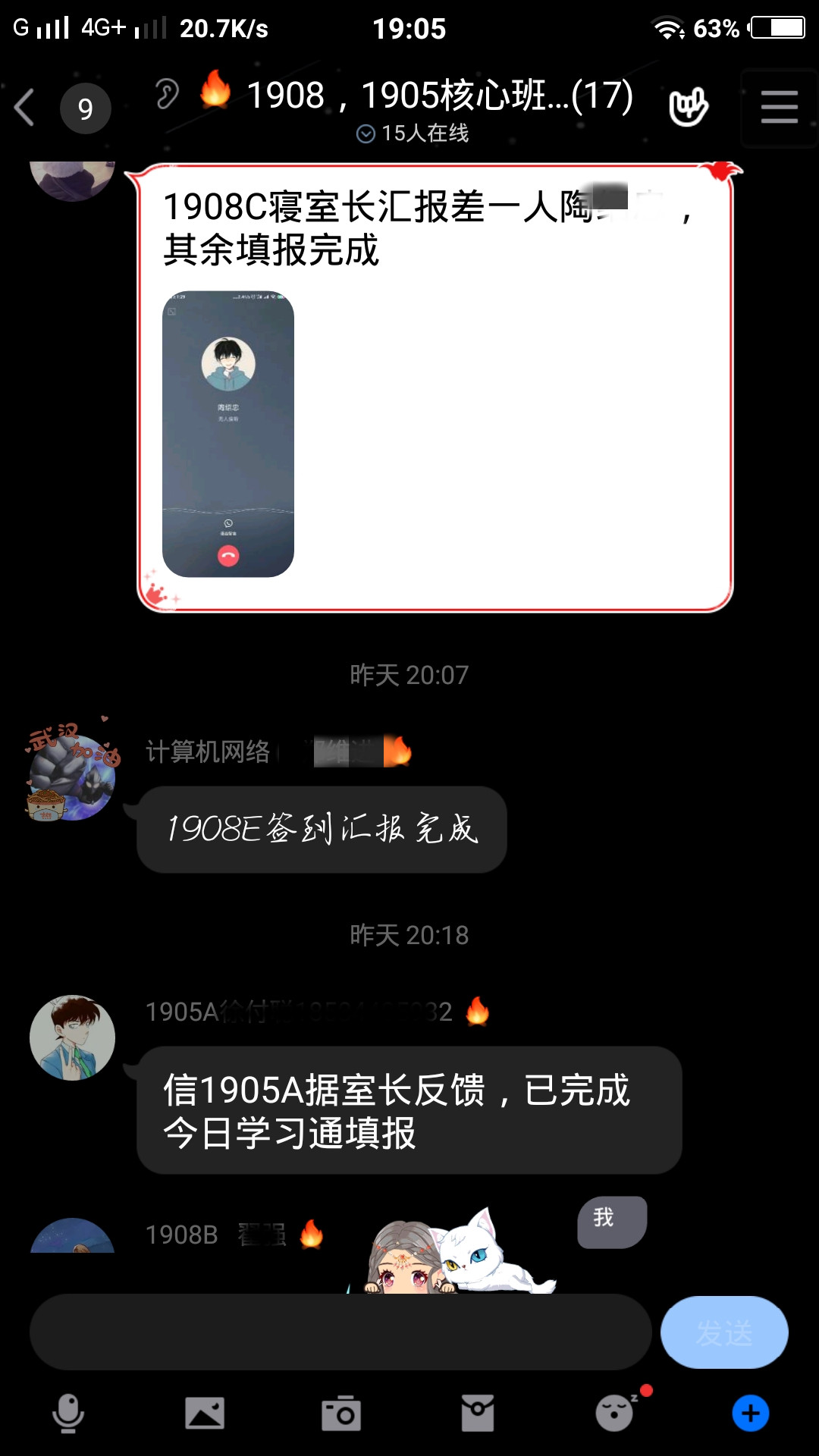This screenshot has width=819, height=1456.
Task: Open avatar of 1905A message sender
Action: point(72,1037)
